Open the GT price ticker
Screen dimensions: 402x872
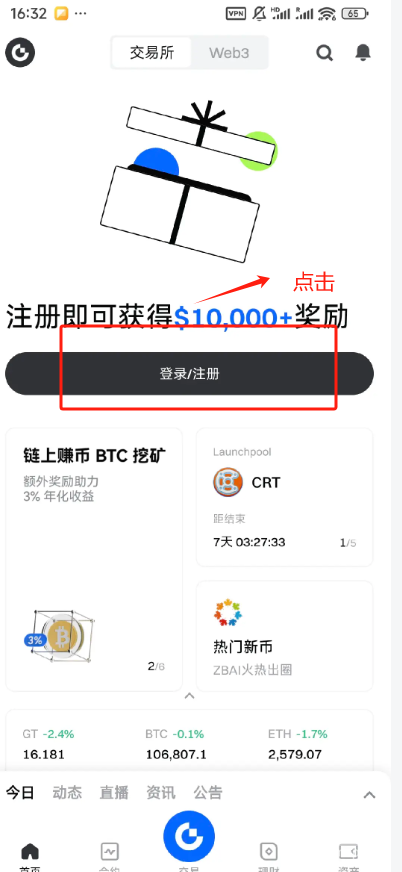[x=49, y=744]
